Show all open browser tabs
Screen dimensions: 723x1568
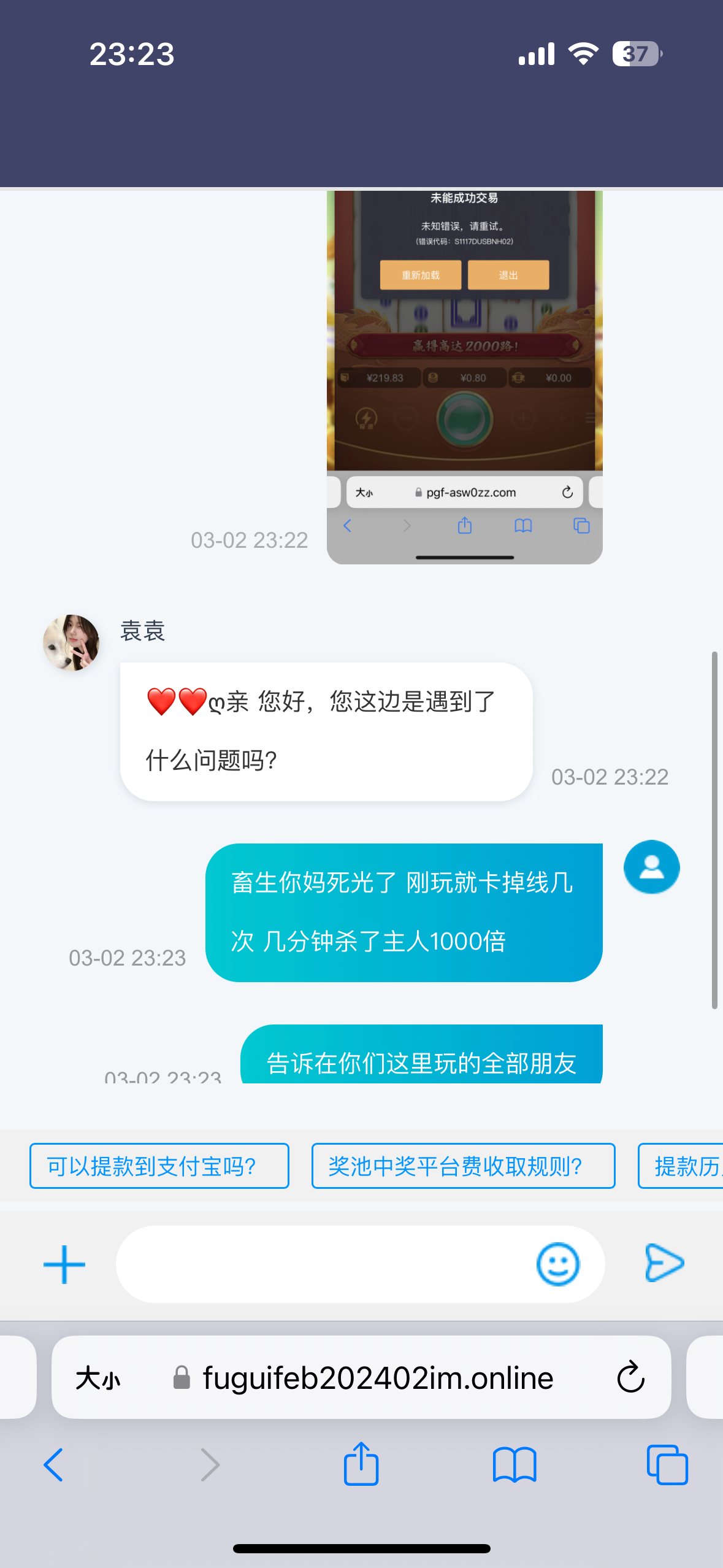tap(667, 1465)
